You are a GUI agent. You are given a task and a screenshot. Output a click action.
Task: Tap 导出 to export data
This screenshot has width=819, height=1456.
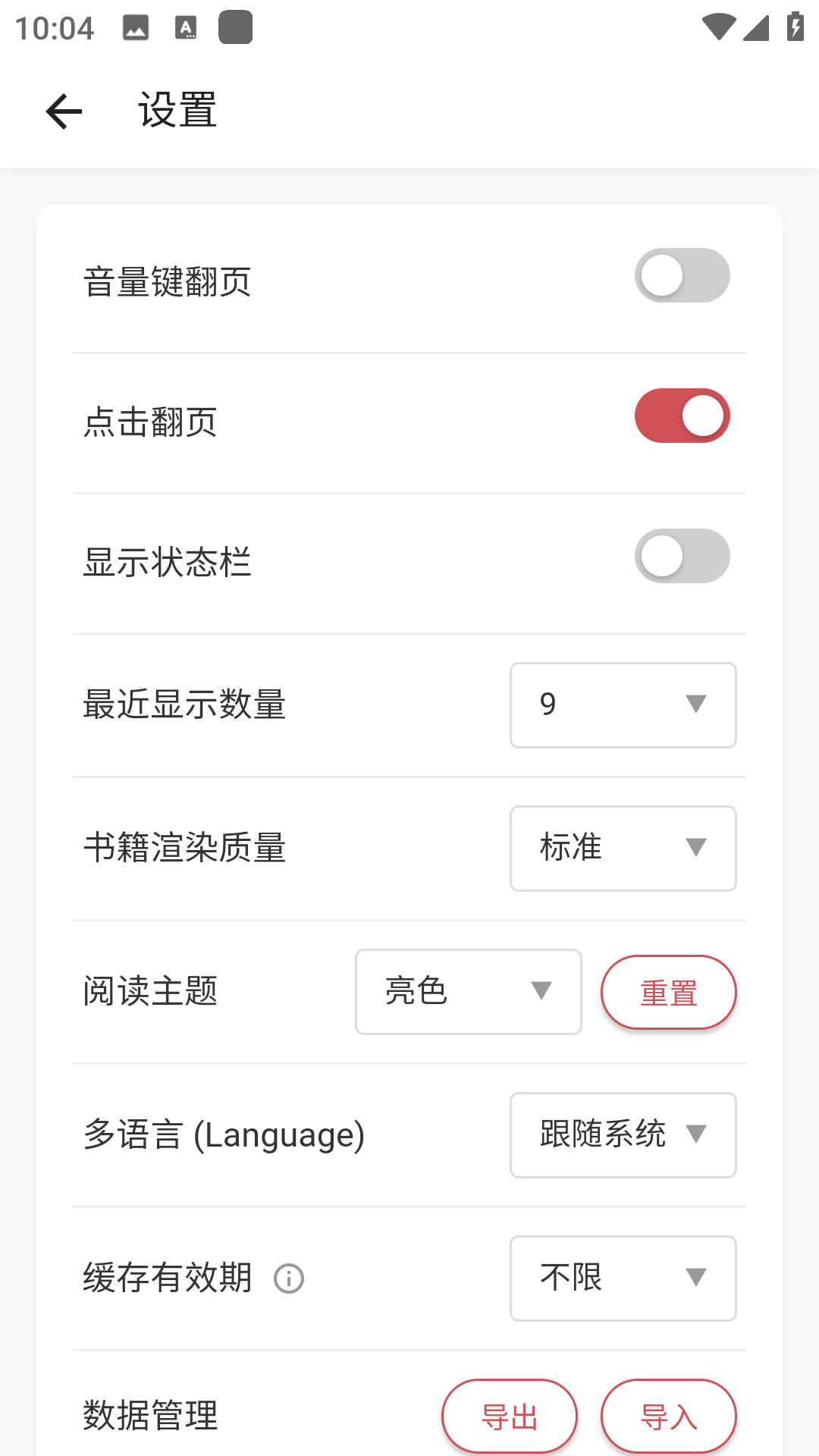[509, 1416]
